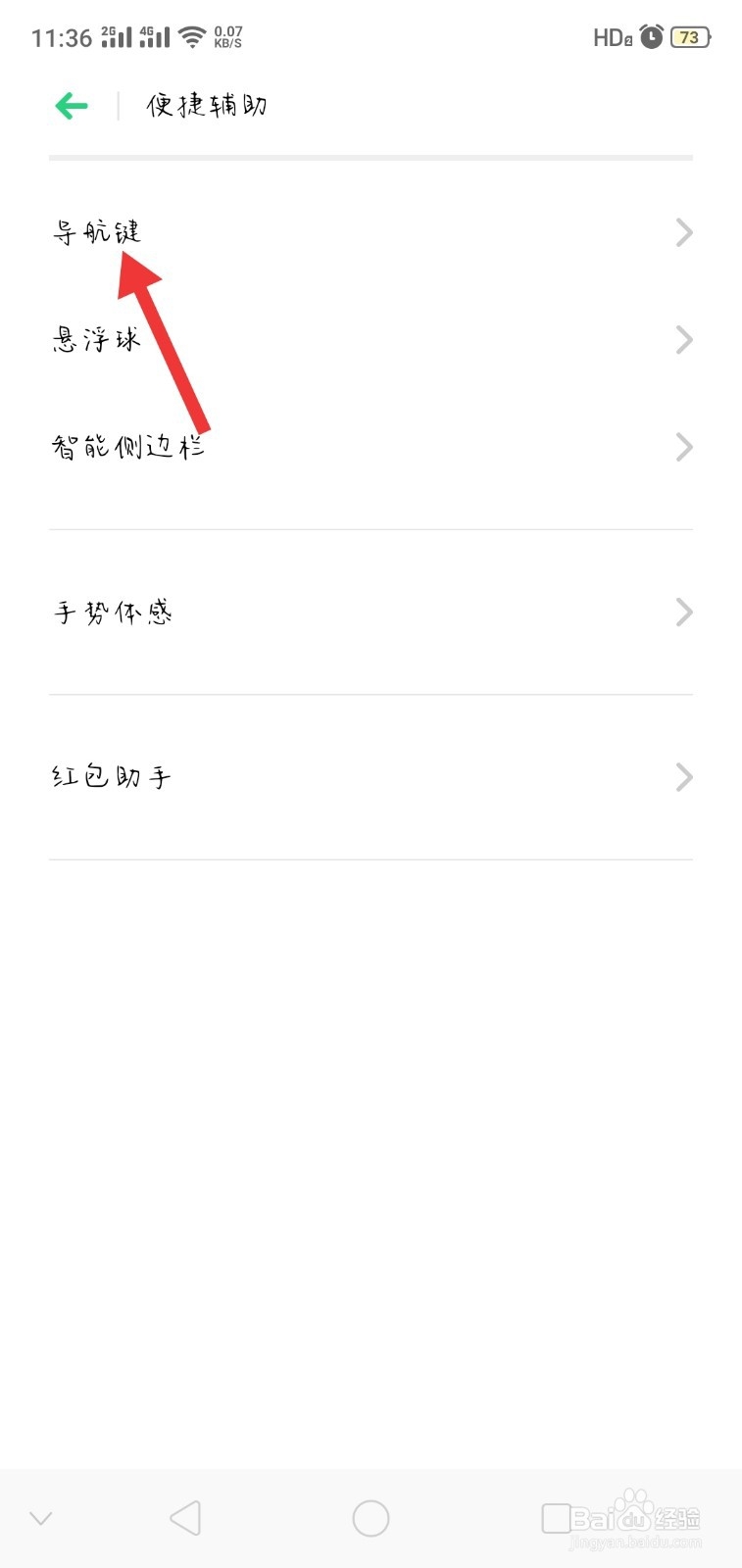Image resolution: width=742 pixels, height=1568 pixels.
Task: Open 红包助手 red packet assistant
Action: point(113,776)
